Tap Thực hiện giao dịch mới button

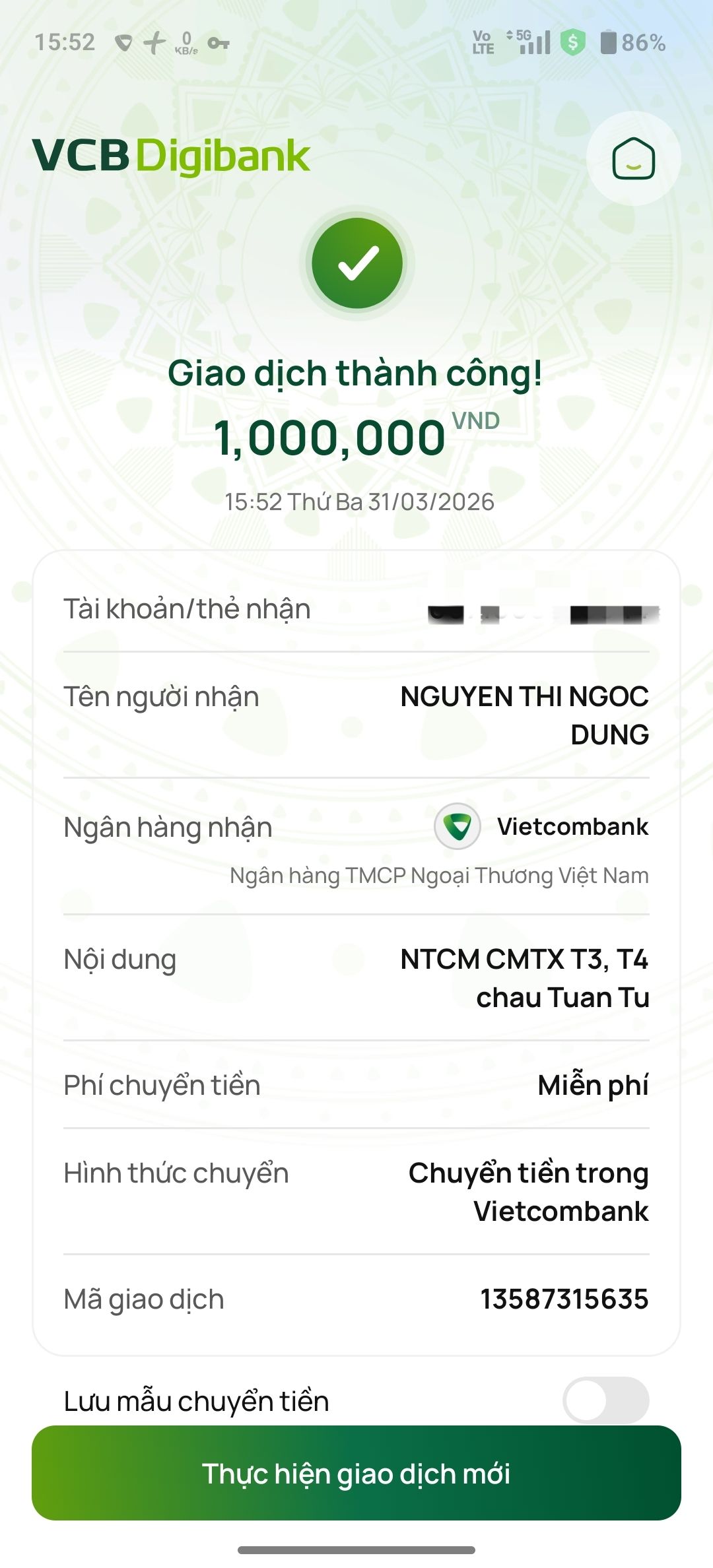(x=356, y=1474)
